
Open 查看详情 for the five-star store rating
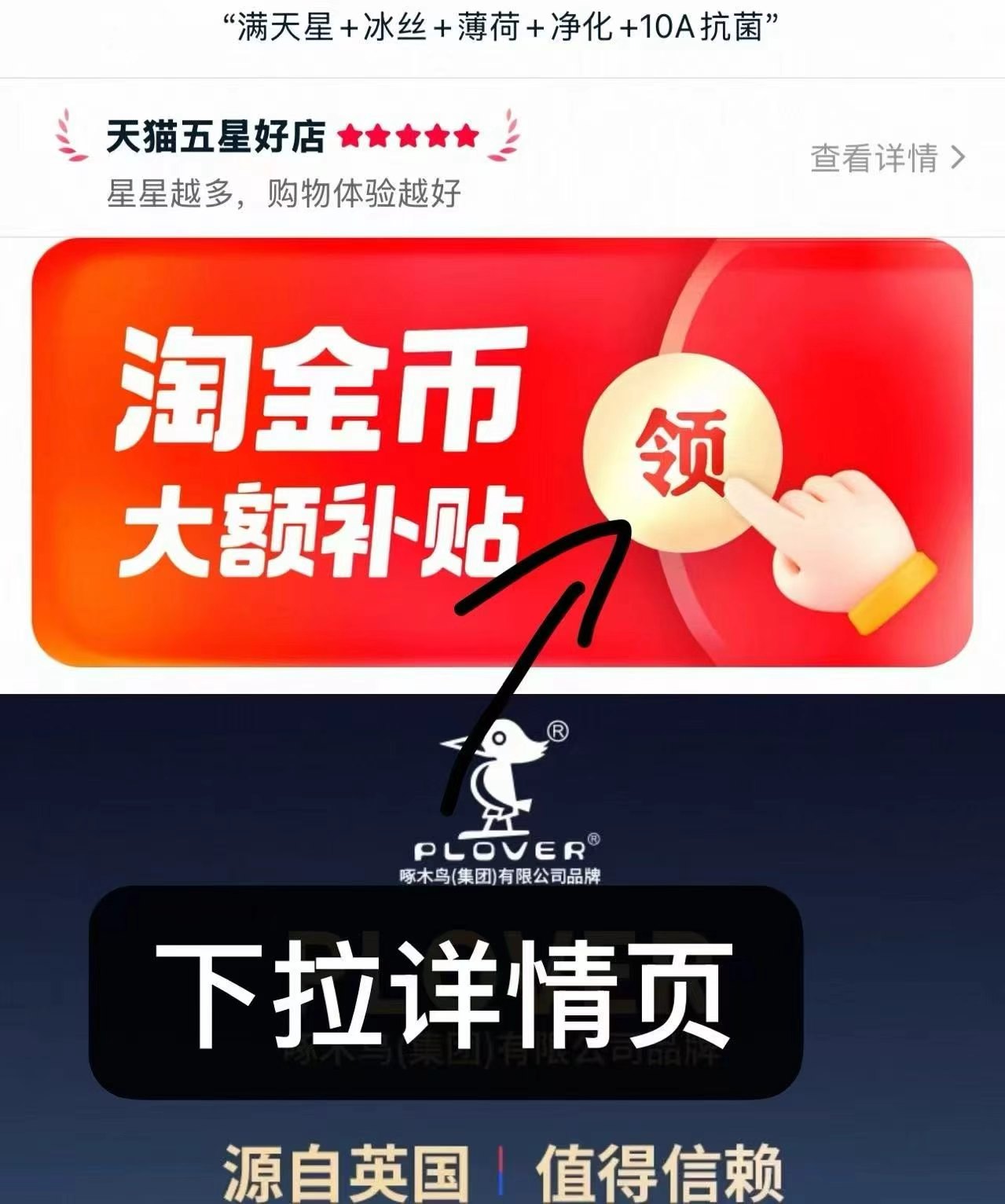[886, 158]
